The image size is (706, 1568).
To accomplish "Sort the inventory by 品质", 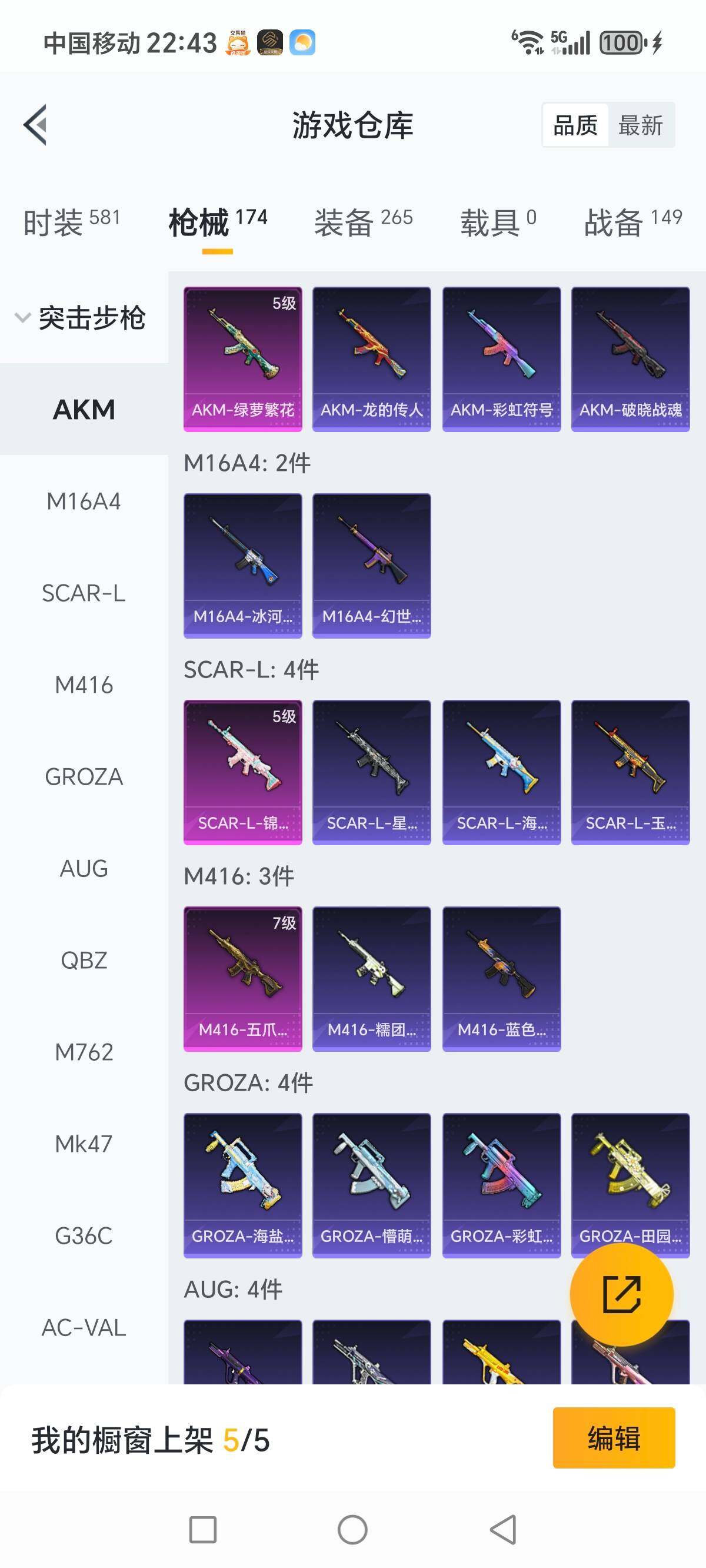I will point(575,125).
